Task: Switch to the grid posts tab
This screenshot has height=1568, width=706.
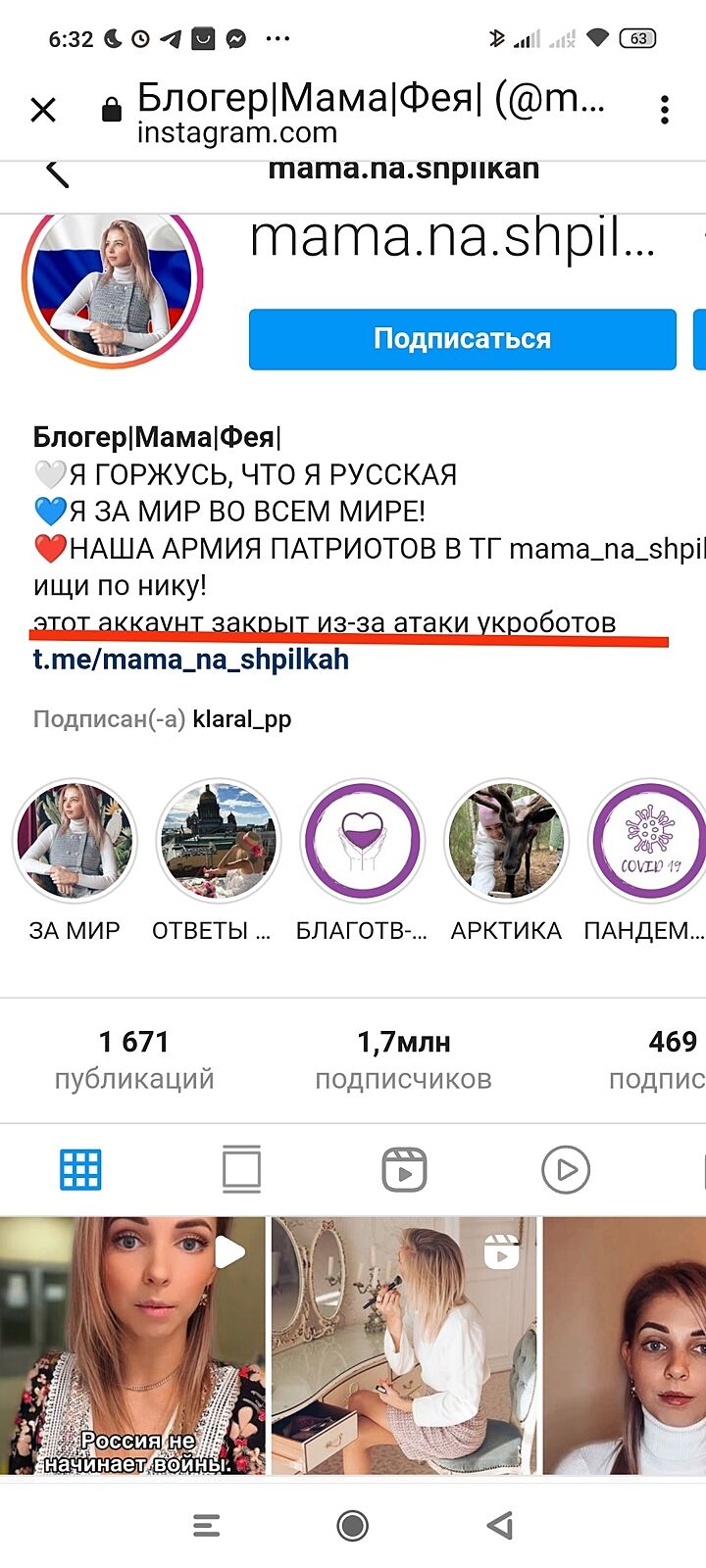Action: click(80, 1169)
